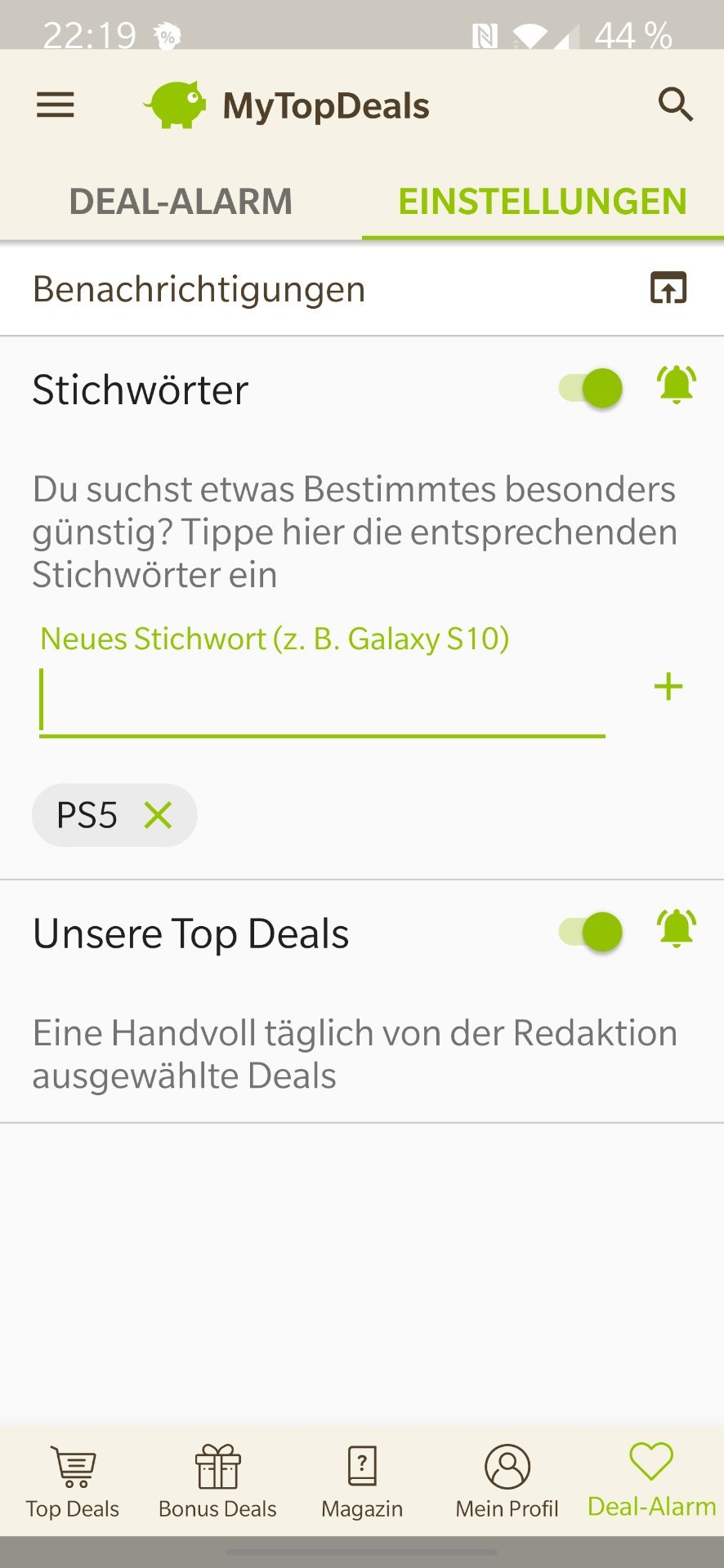Toggle the Stichwörter switch off
Image resolution: width=724 pixels, height=1568 pixels.
(x=591, y=388)
